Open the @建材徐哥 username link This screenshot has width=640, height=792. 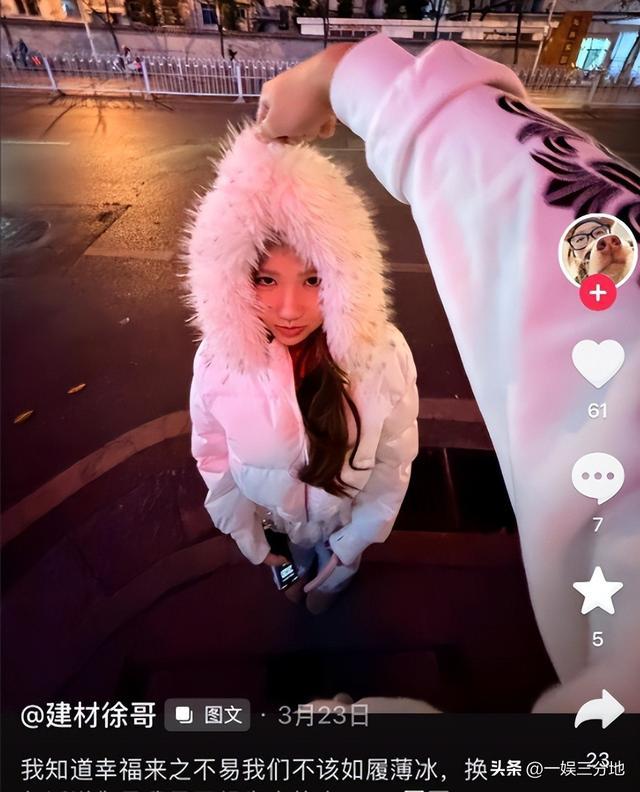(x=88, y=715)
